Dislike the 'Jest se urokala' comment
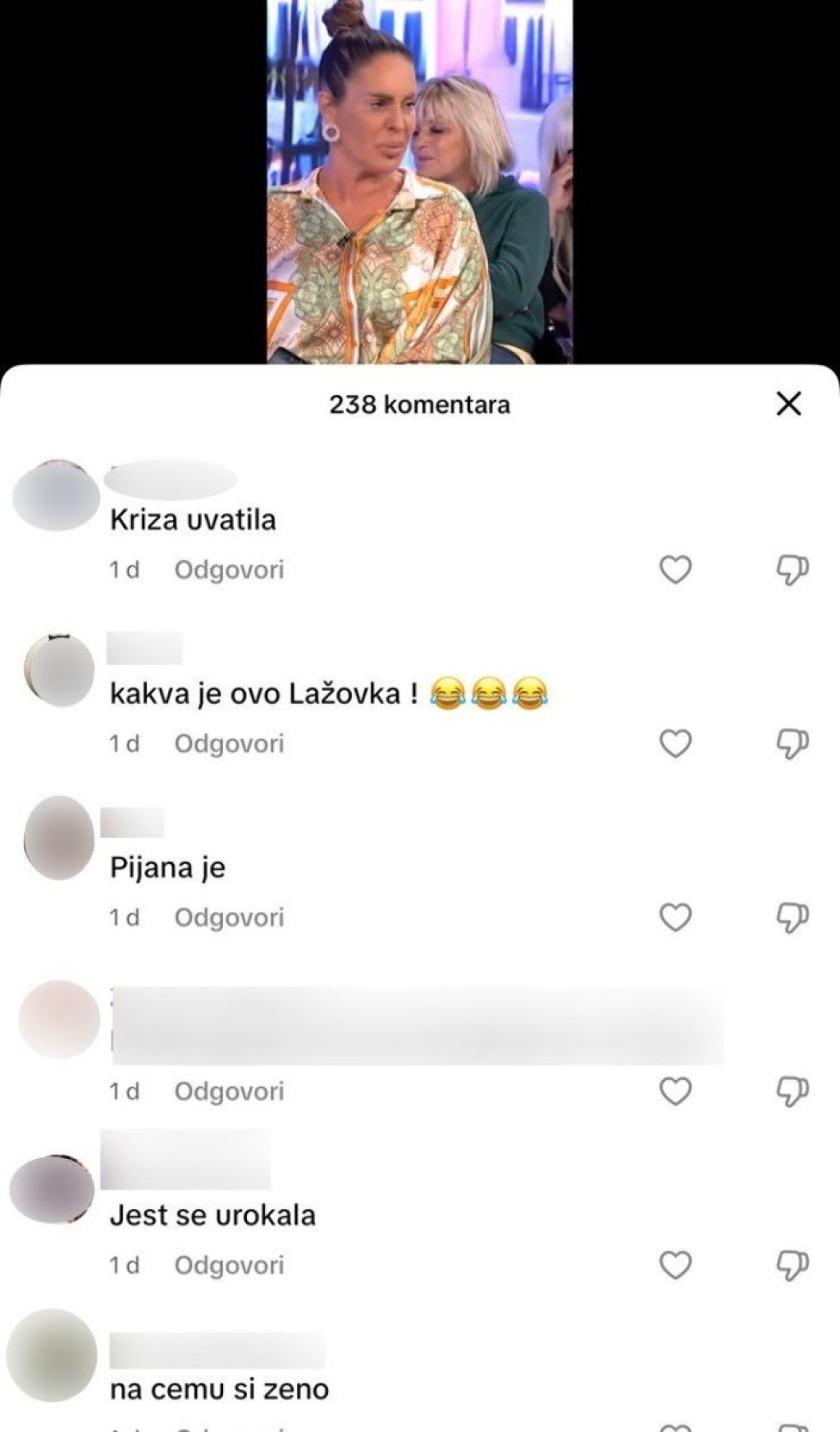The width and height of the screenshot is (840, 1432). (792, 1265)
